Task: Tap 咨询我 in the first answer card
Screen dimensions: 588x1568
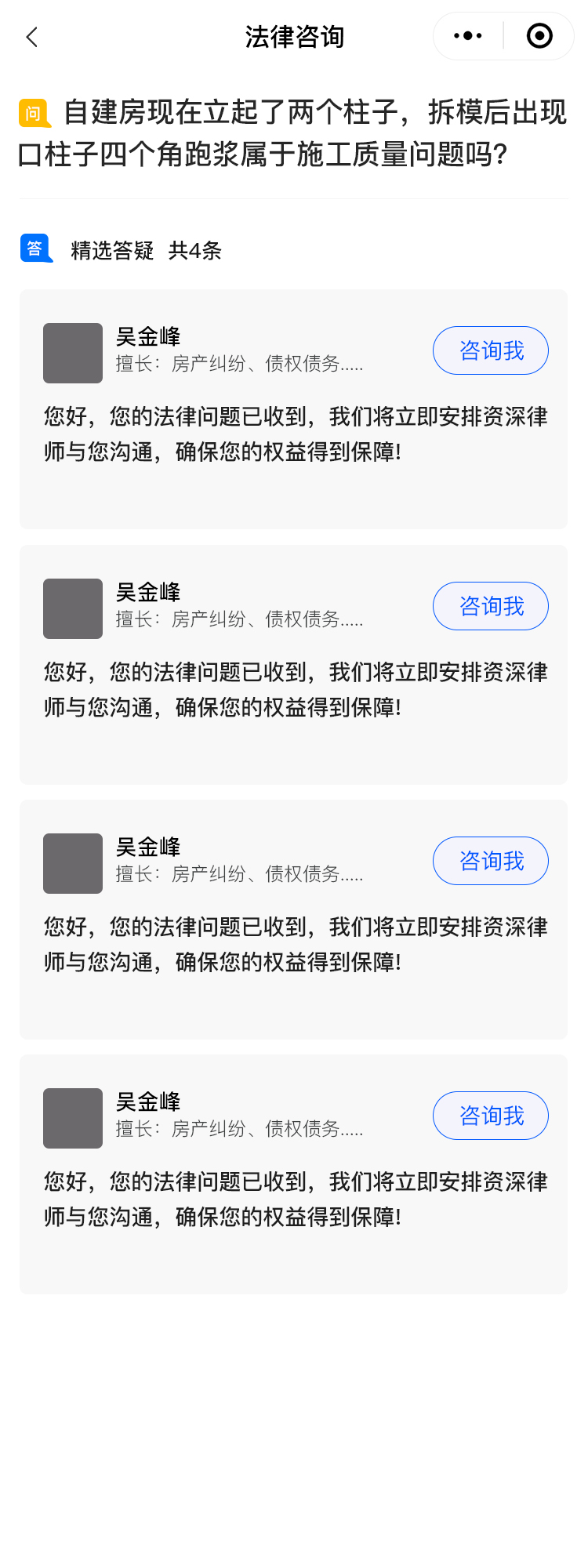Action: (x=491, y=350)
